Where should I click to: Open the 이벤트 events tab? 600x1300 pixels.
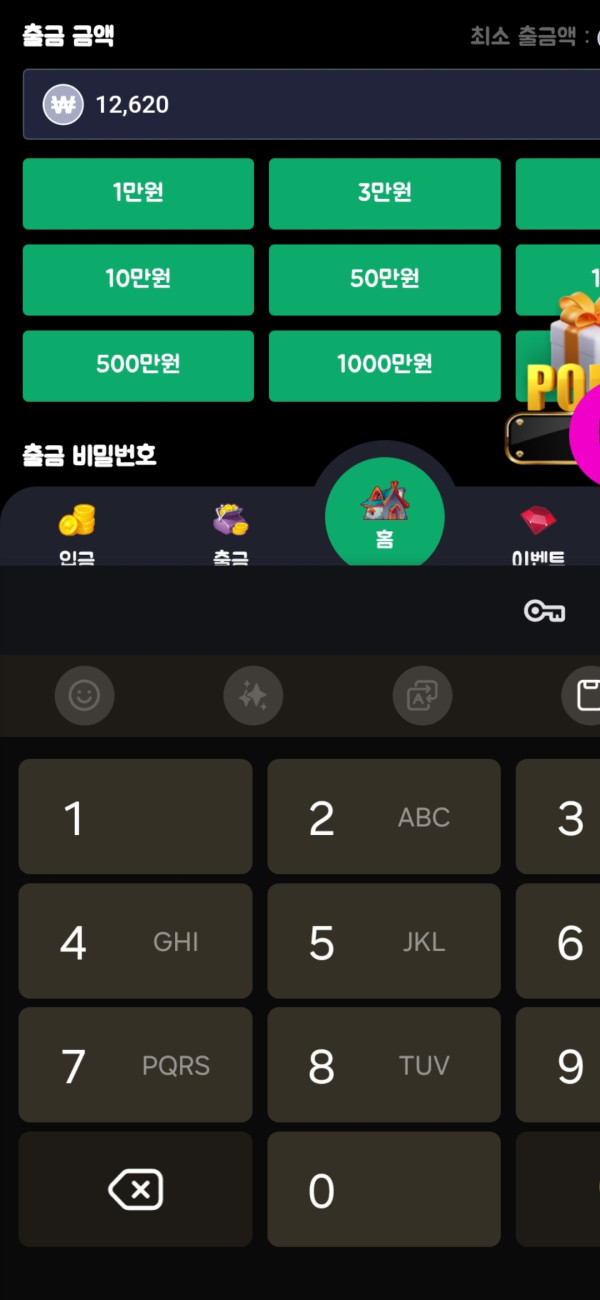click(x=538, y=530)
